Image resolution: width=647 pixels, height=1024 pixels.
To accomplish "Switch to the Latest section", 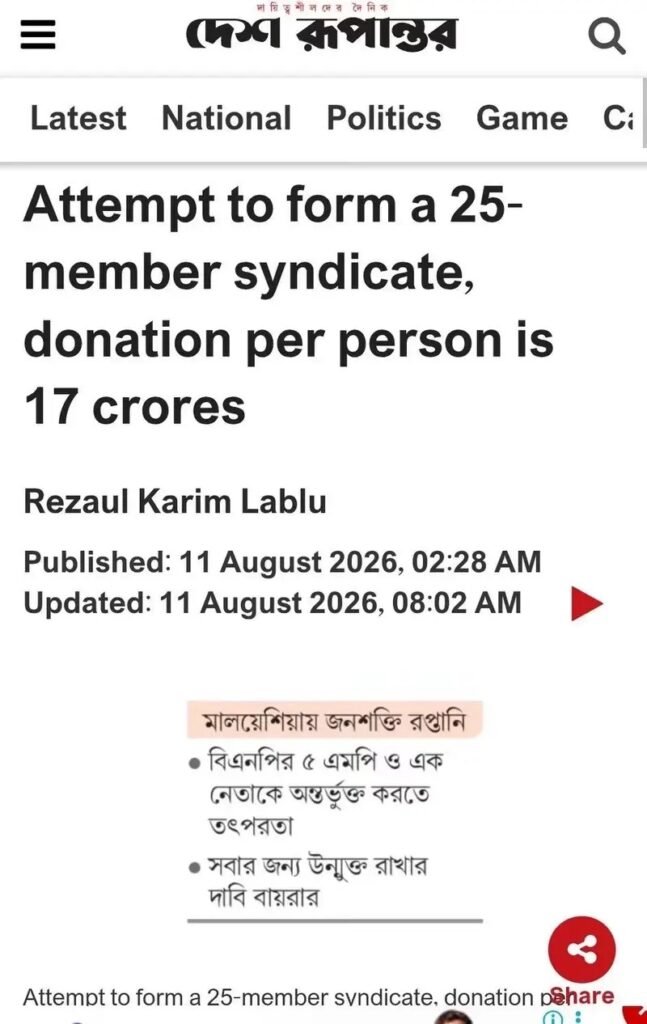I will pyautogui.click(x=78, y=118).
